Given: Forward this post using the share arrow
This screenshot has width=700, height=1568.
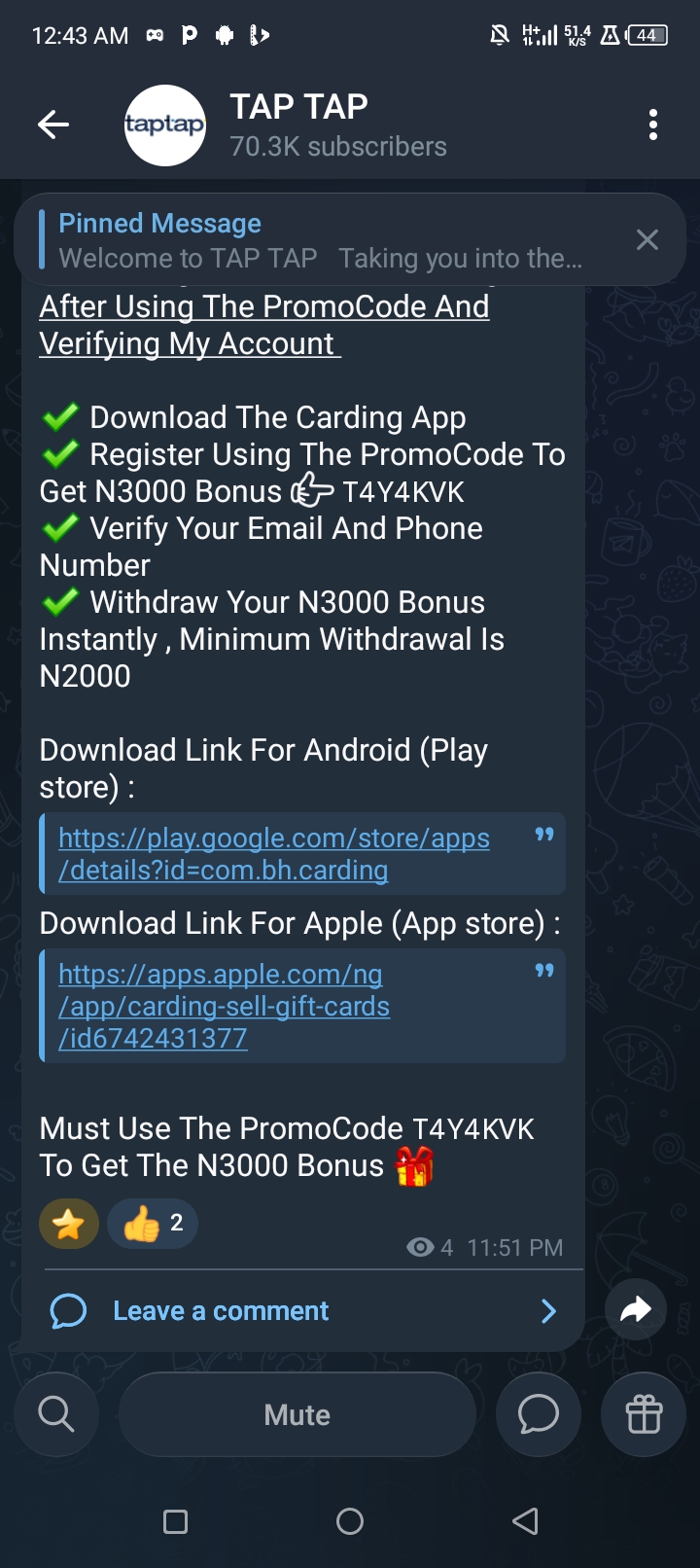Looking at the screenshot, I should [x=635, y=1310].
